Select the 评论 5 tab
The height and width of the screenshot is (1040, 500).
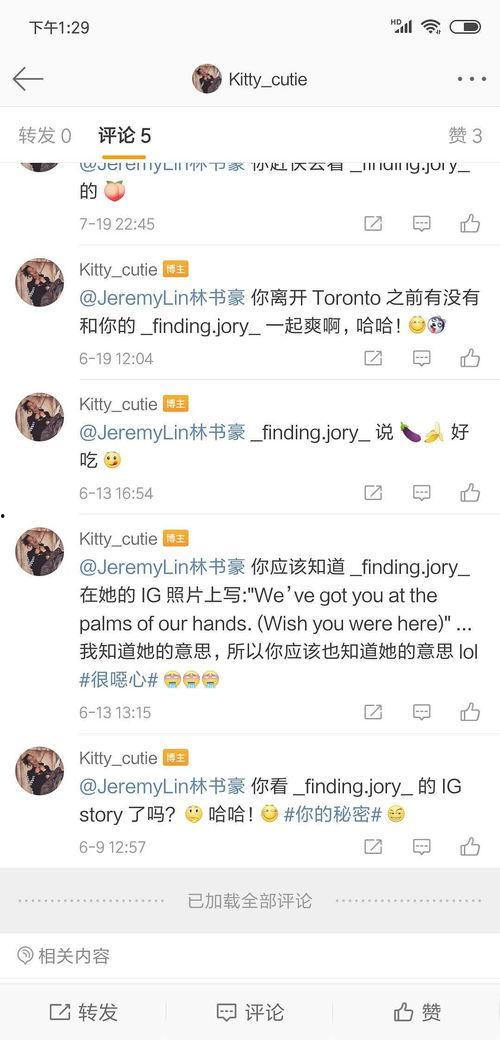click(124, 136)
